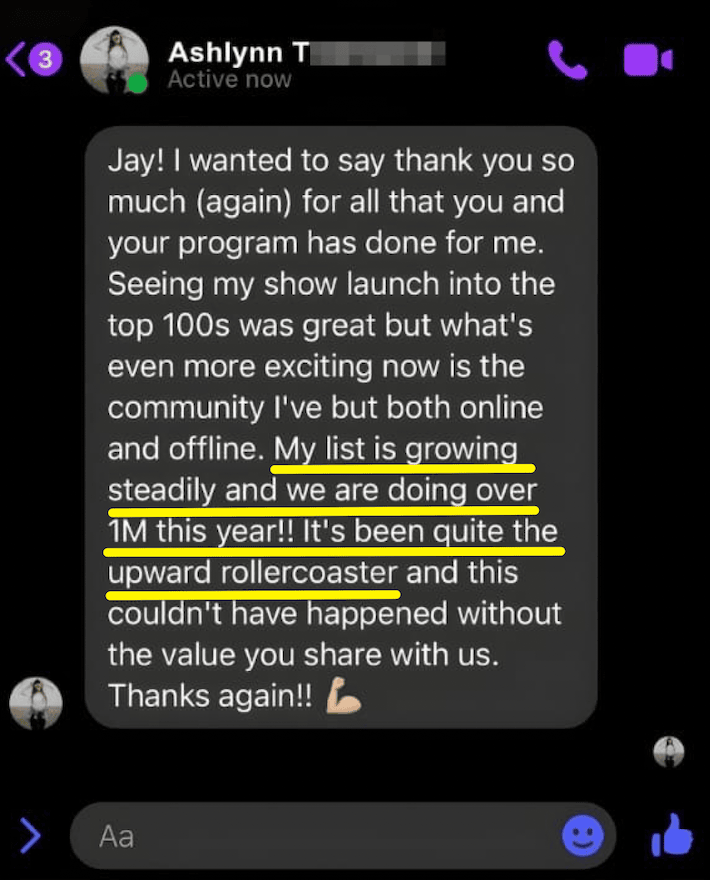Open the emoji picker smiley

582,834
